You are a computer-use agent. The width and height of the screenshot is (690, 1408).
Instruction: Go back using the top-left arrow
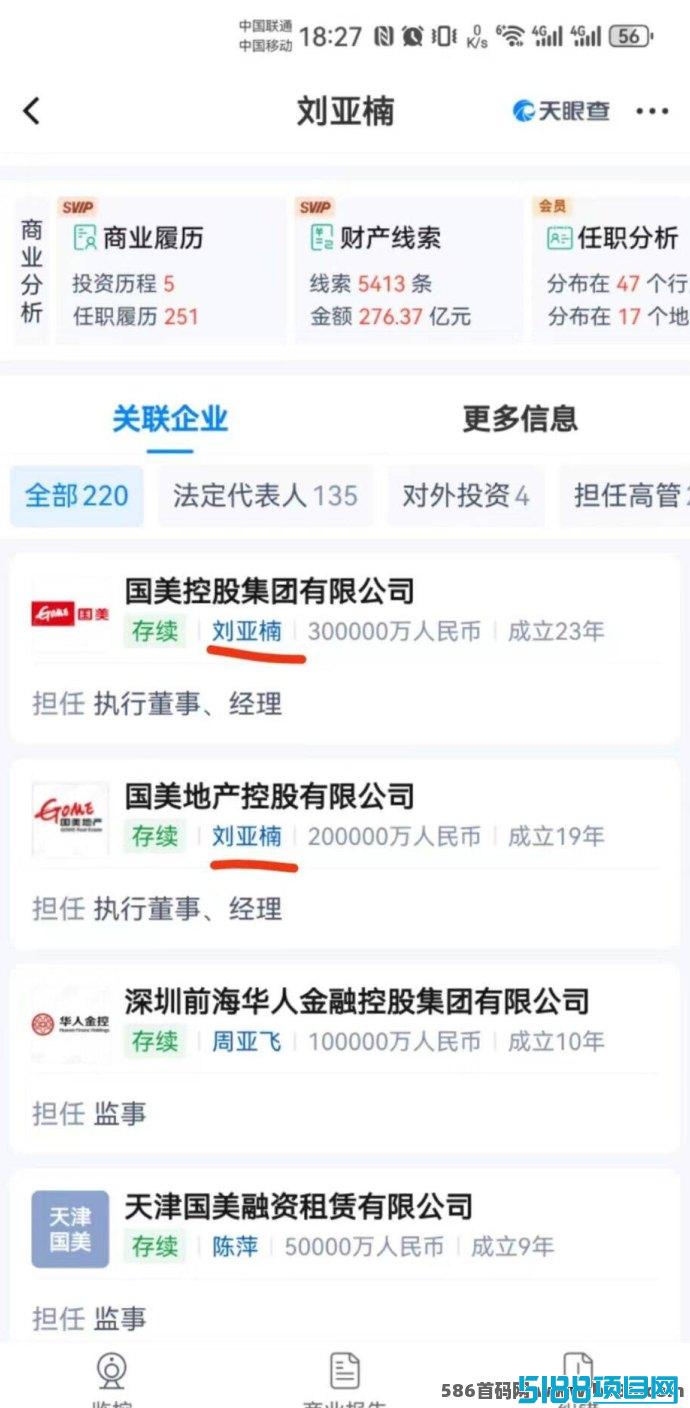(32, 110)
